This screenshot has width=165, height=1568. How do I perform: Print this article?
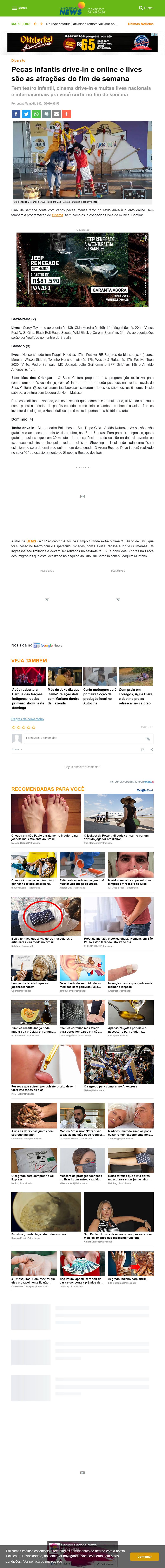(x=46, y=114)
